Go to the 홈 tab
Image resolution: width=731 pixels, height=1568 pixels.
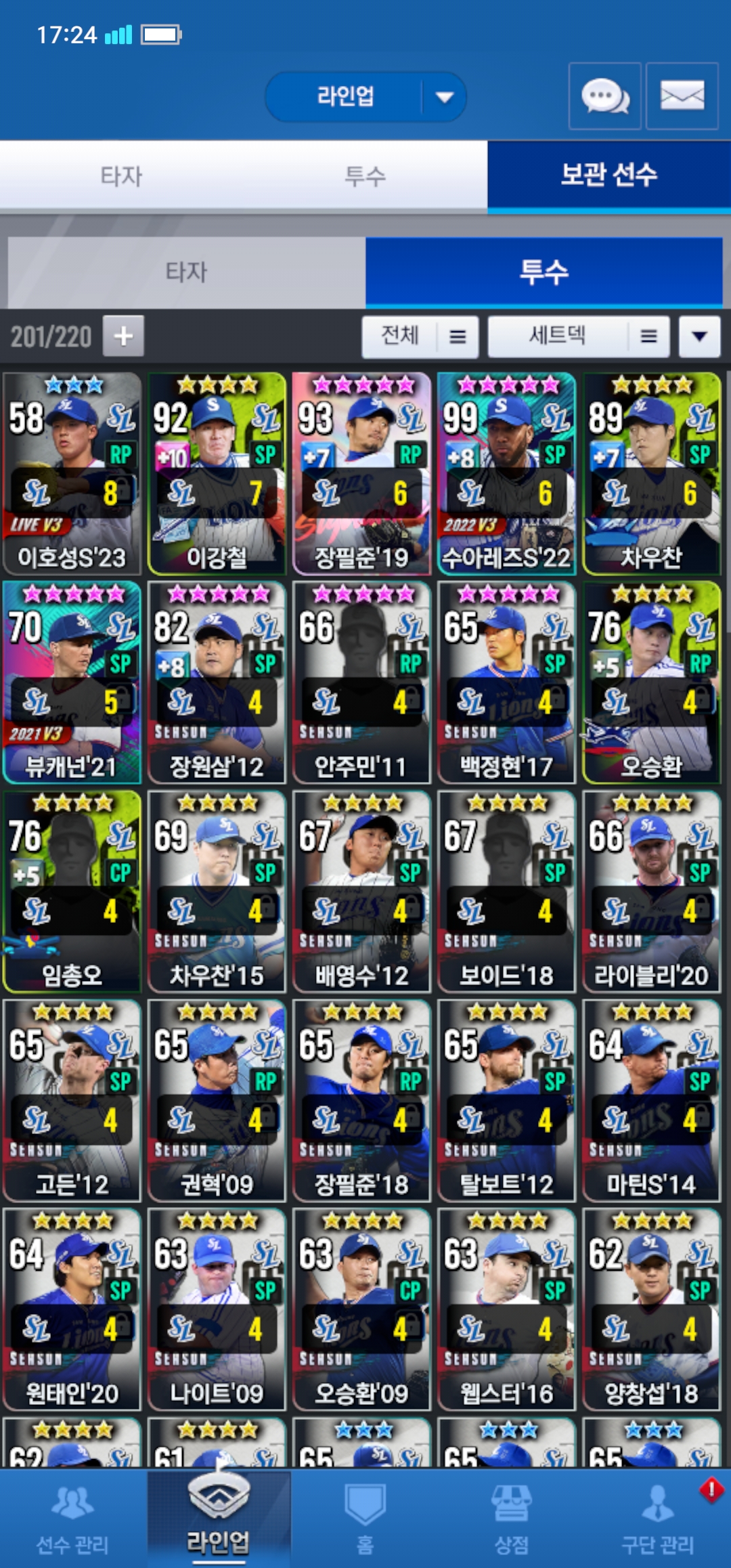365,1518
